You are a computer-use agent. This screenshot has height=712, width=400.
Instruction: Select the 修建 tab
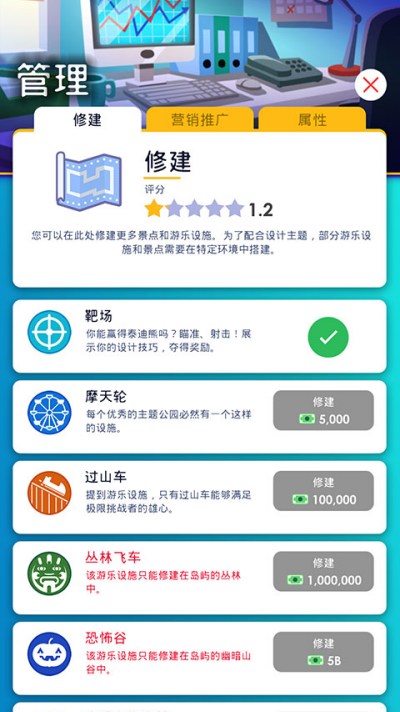coord(88,120)
